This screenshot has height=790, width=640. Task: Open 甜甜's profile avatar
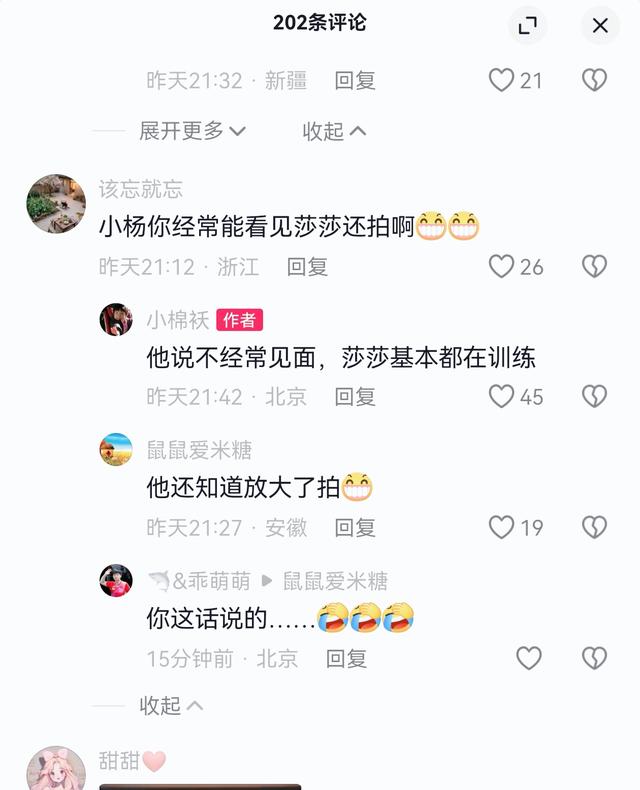[55, 768]
